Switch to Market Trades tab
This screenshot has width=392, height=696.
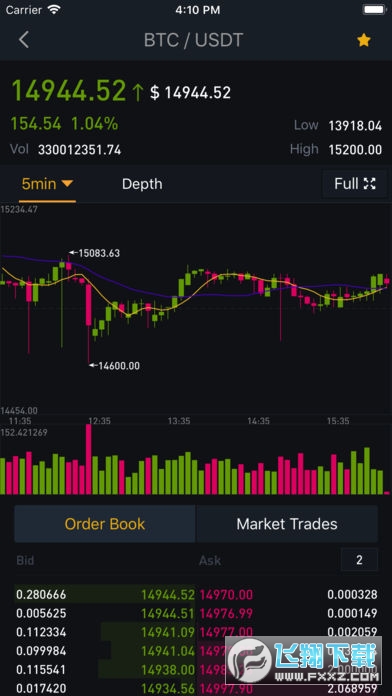point(287,524)
